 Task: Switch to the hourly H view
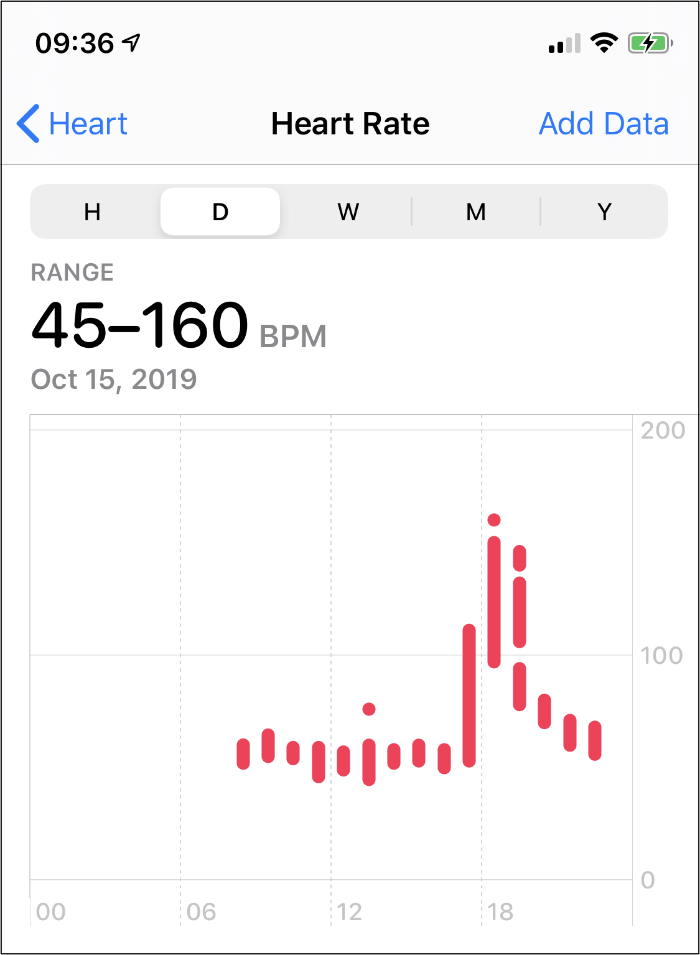[93, 212]
